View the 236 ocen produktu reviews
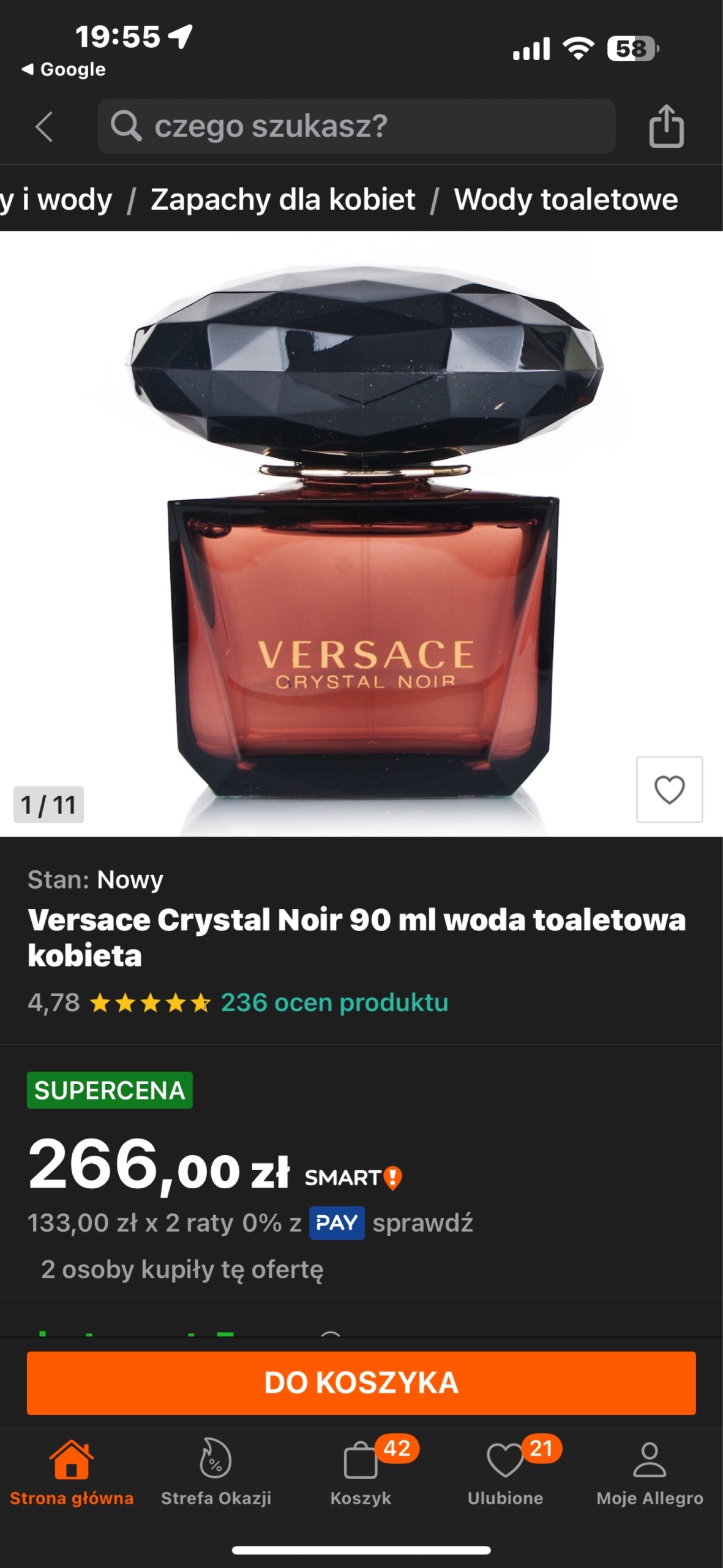 [x=334, y=1003]
